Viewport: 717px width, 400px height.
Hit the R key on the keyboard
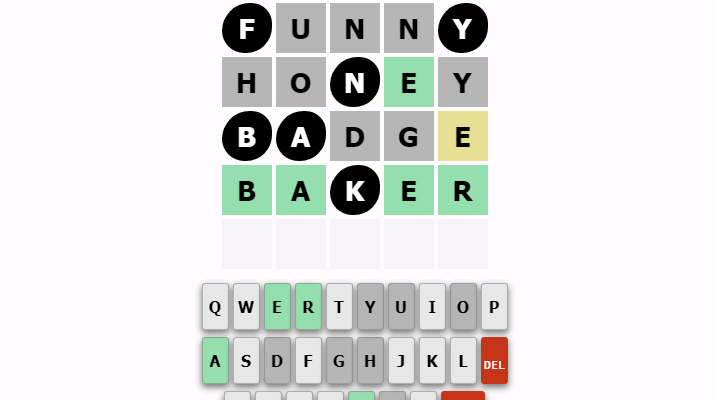[308, 307]
